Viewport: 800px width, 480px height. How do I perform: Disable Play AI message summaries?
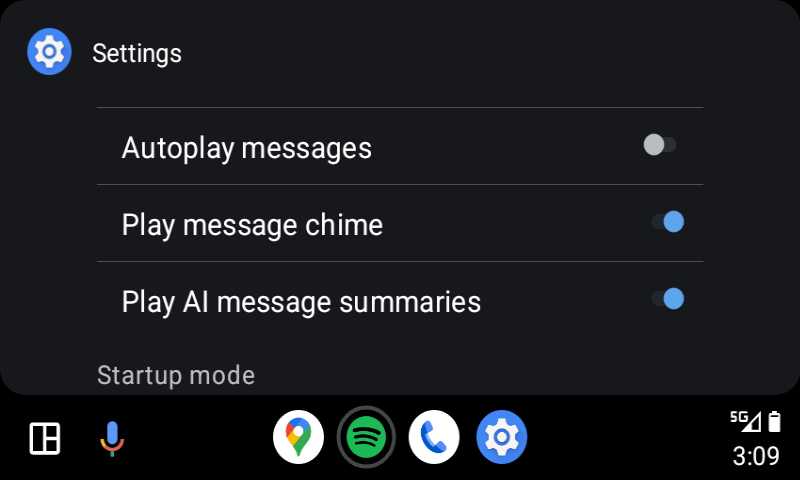(x=667, y=299)
